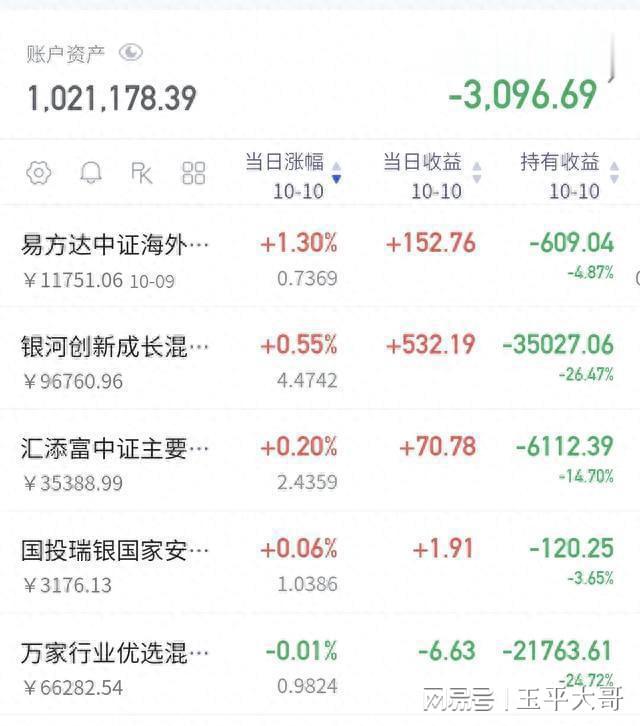The height and width of the screenshot is (726, 640).
Task: Open the holdings settings gear
Action: [x=39, y=173]
